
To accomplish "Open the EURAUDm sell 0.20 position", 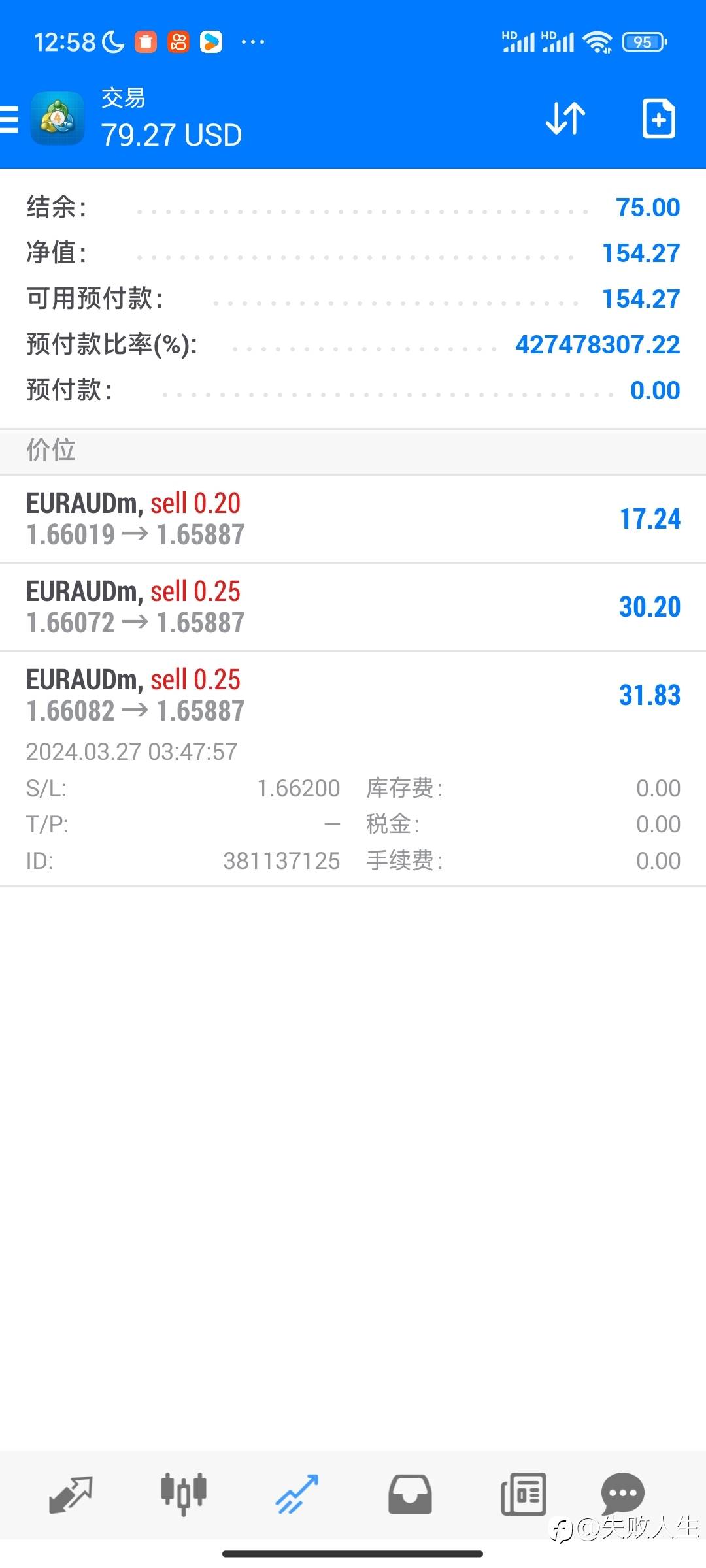I will coord(353,519).
